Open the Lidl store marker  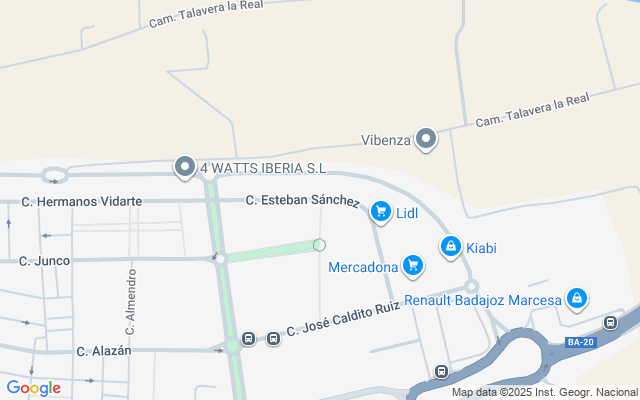click(x=380, y=211)
